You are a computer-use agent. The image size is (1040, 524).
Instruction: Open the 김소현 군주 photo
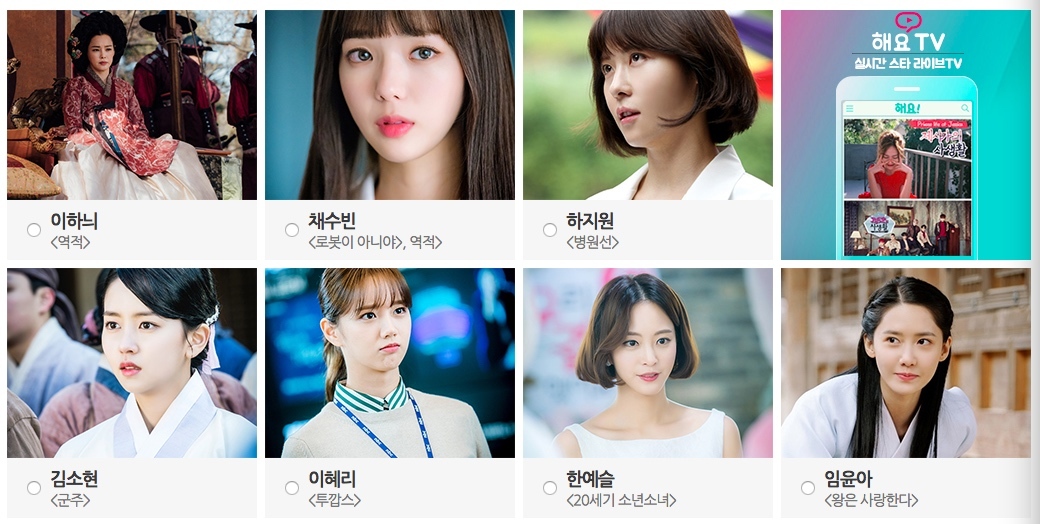[x=132, y=363]
